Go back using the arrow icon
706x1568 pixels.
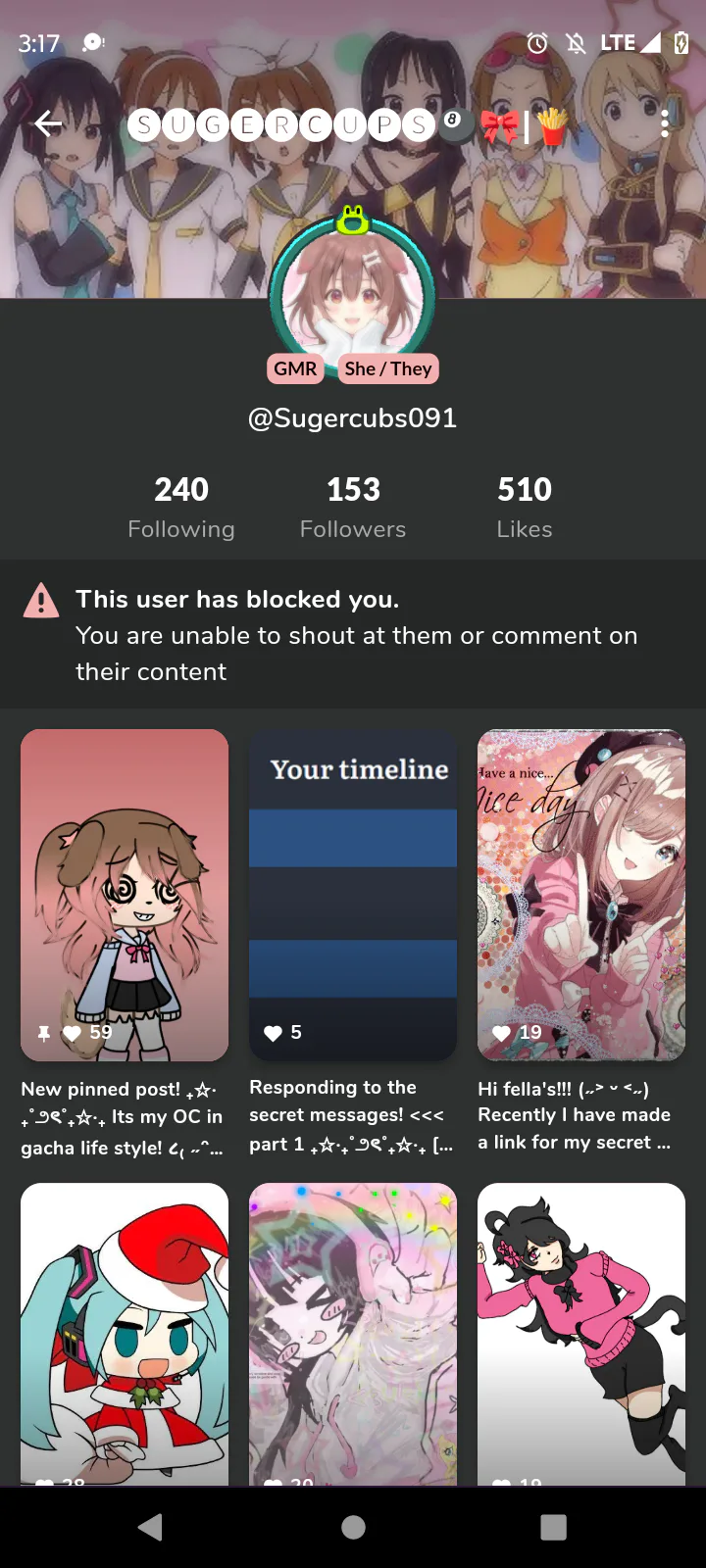(48, 123)
